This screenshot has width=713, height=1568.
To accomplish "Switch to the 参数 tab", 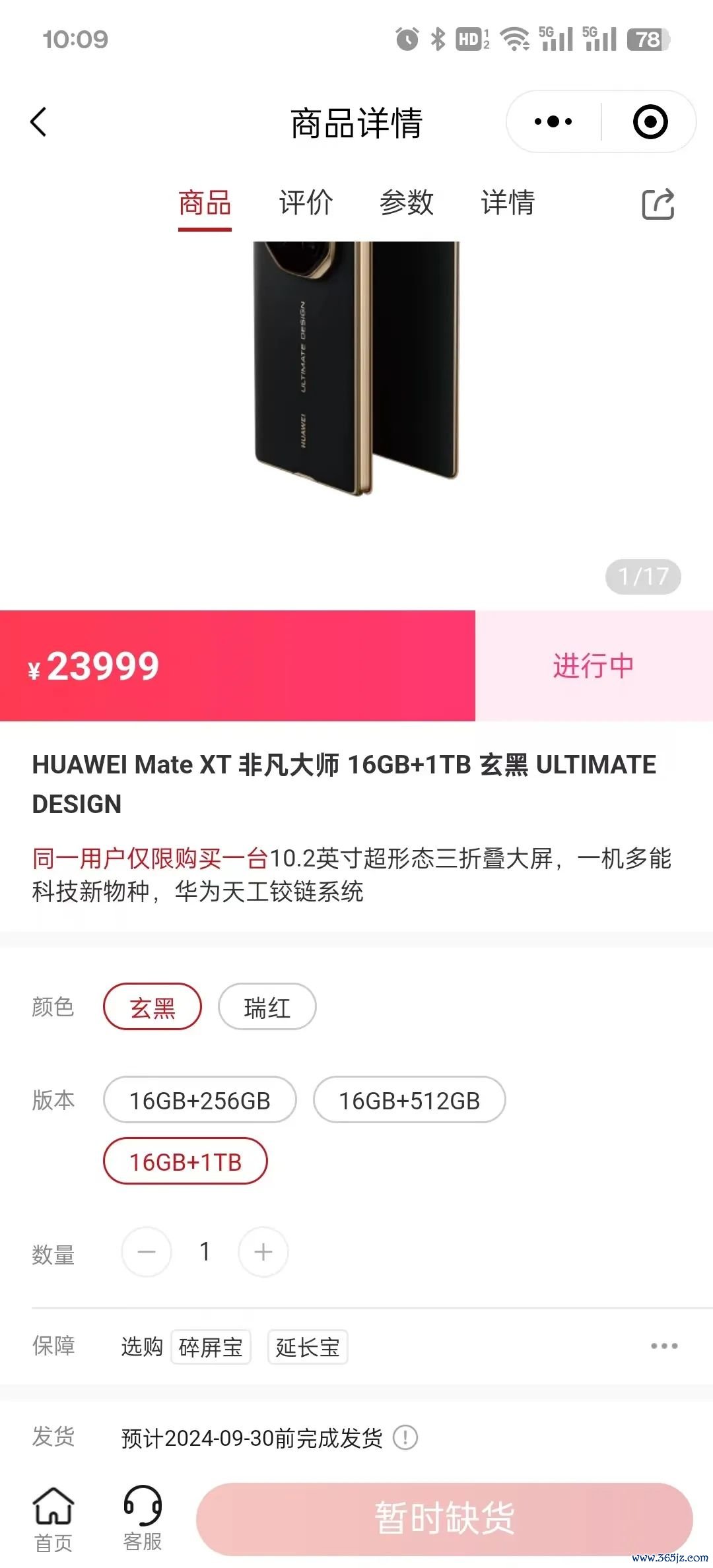I will tap(407, 203).
